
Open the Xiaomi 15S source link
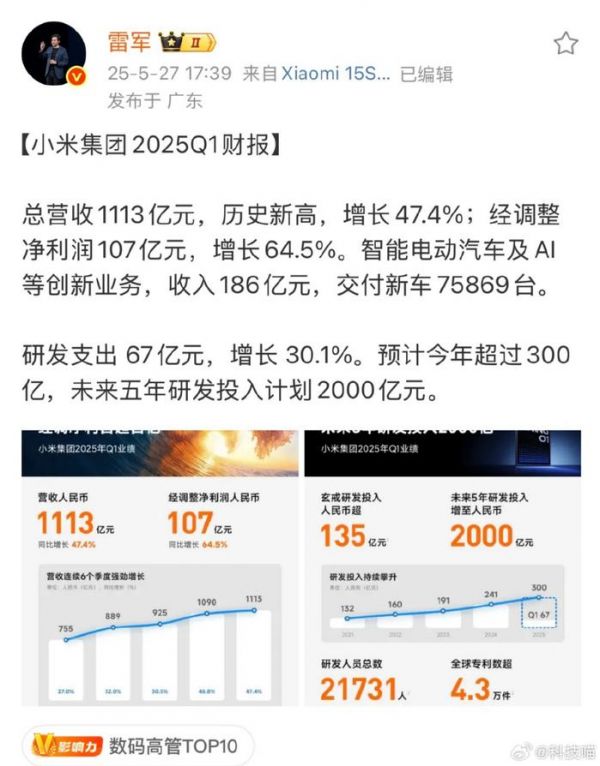334,73
